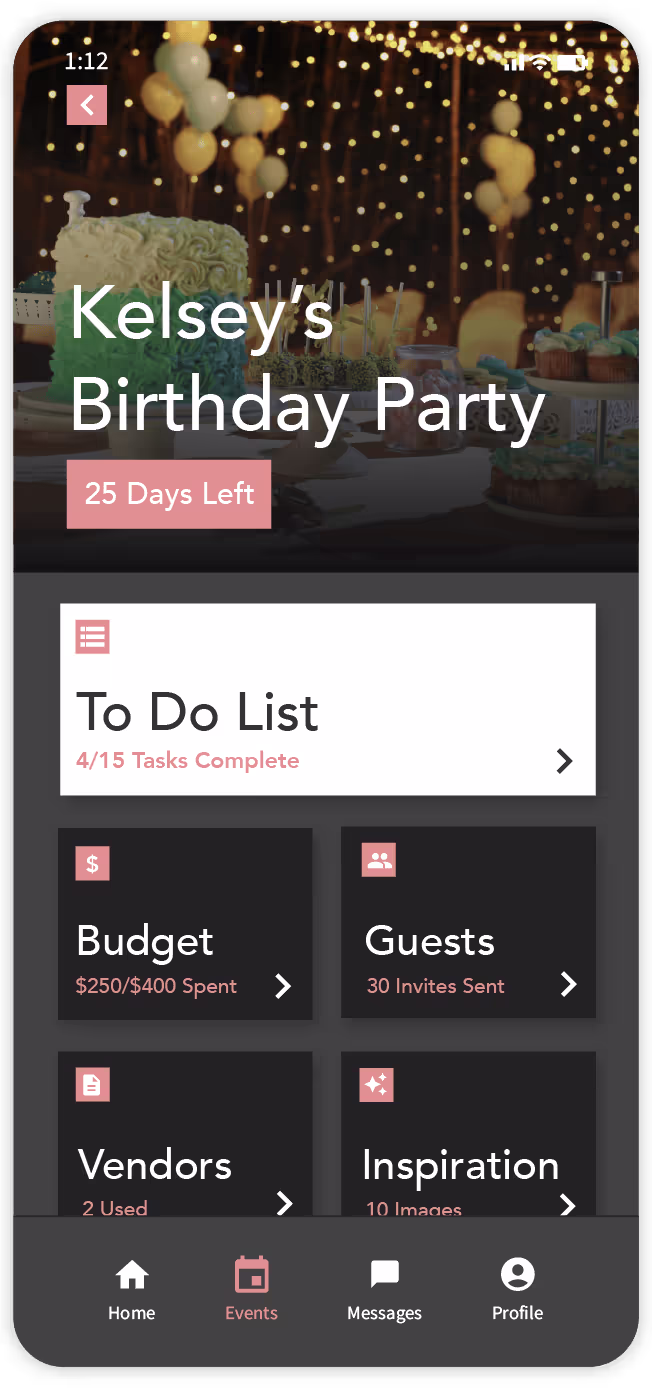Switch to the Home tab
The image size is (652, 1388).
tap(132, 1289)
